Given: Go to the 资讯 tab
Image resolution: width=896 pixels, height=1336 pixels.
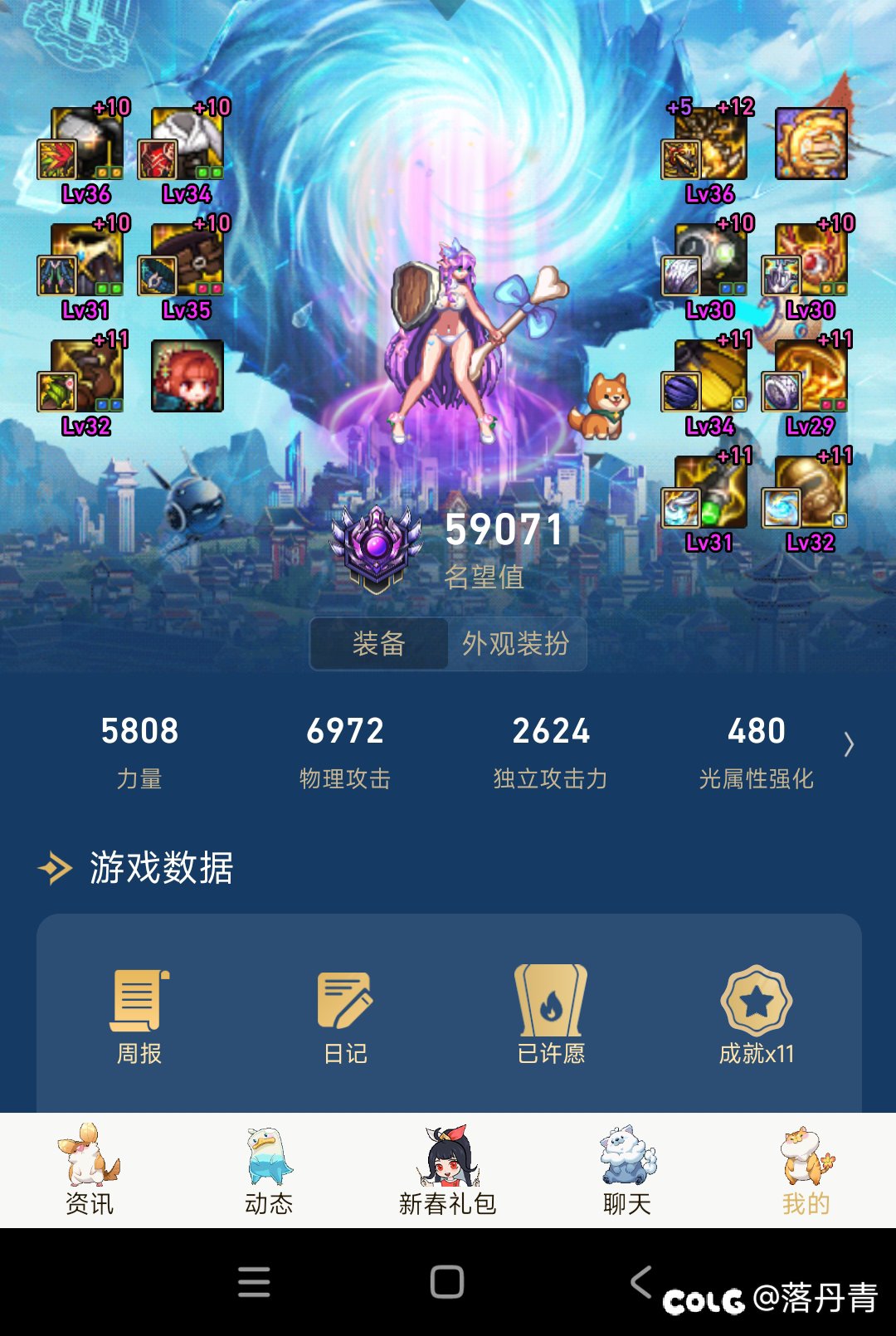Looking at the screenshot, I should click(x=90, y=1170).
